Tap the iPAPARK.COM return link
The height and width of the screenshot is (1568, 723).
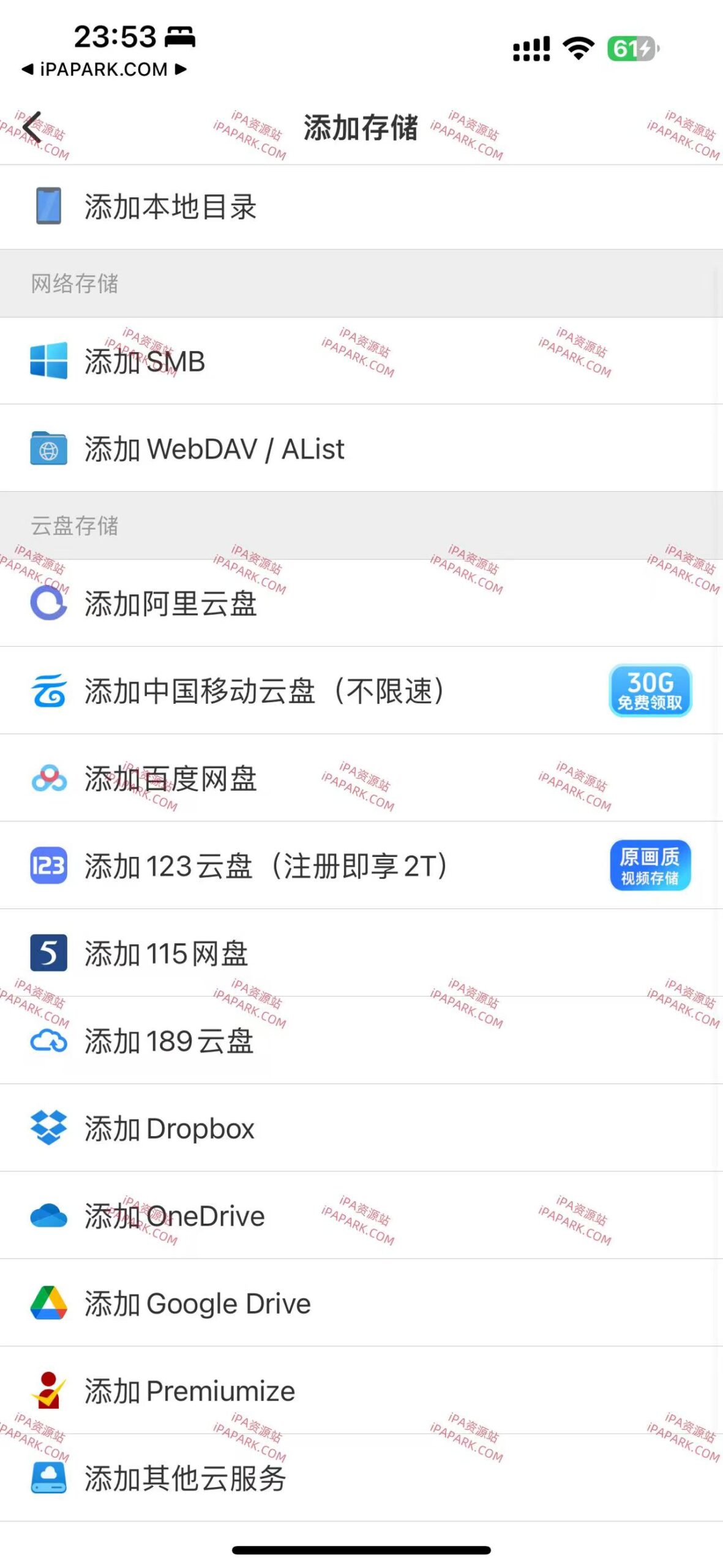pyautogui.click(x=104, y=69)
